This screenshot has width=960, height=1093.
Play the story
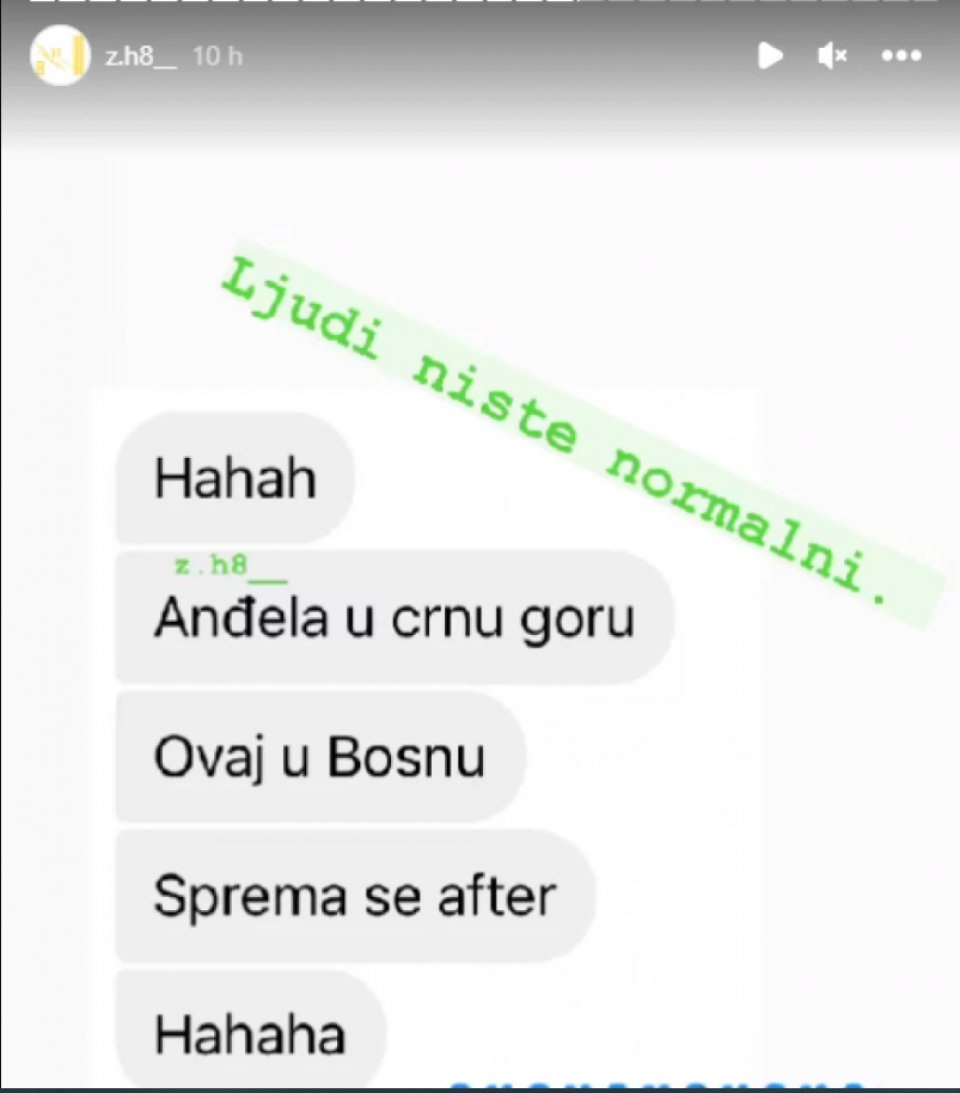coord(770,56)
